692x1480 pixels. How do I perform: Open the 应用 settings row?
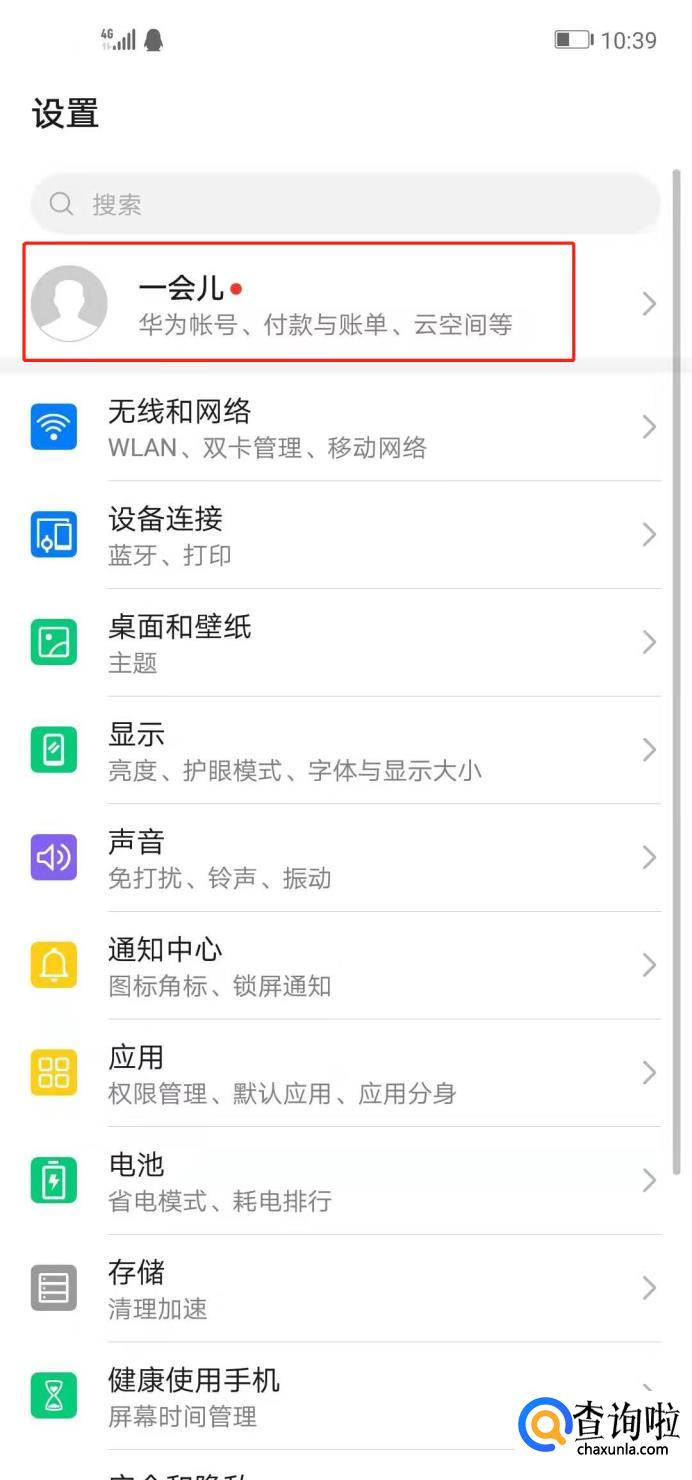point(345,1074)
